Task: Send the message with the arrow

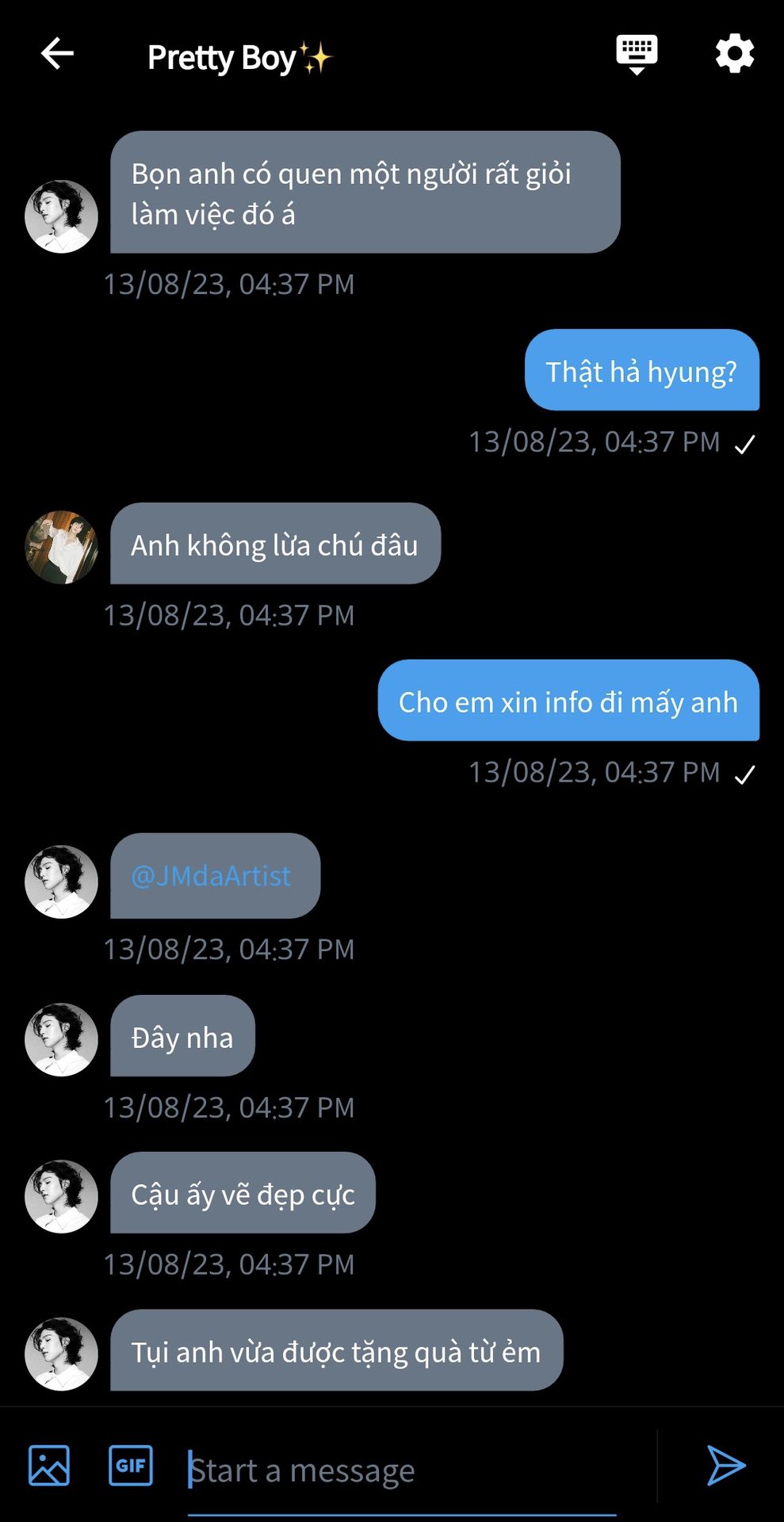Action: click(x=725, y=1465)
